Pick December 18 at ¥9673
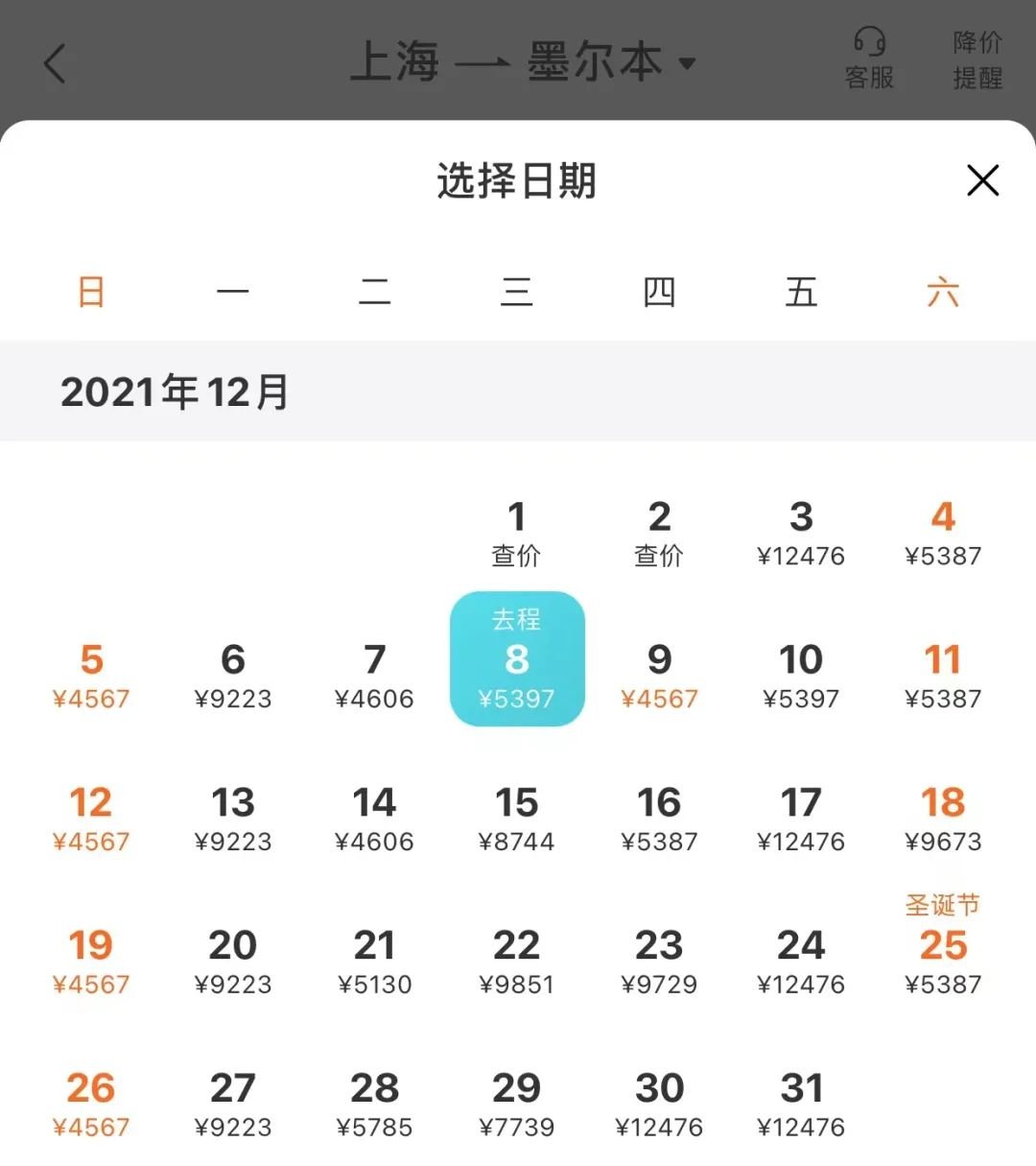The width and height of the screenshot is (1036, 1166). 942,819
